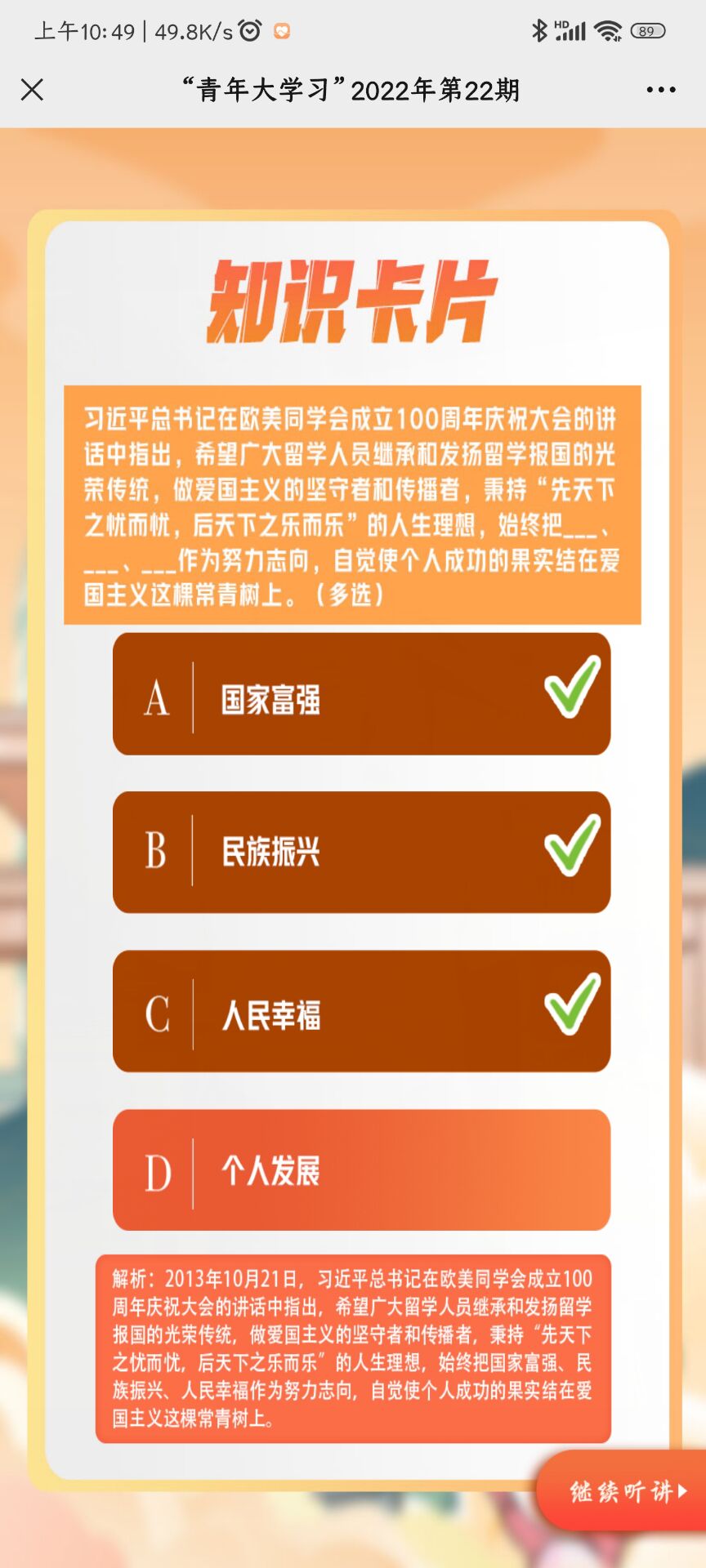Close the 青年大学习 page

[x=33, y=90]
